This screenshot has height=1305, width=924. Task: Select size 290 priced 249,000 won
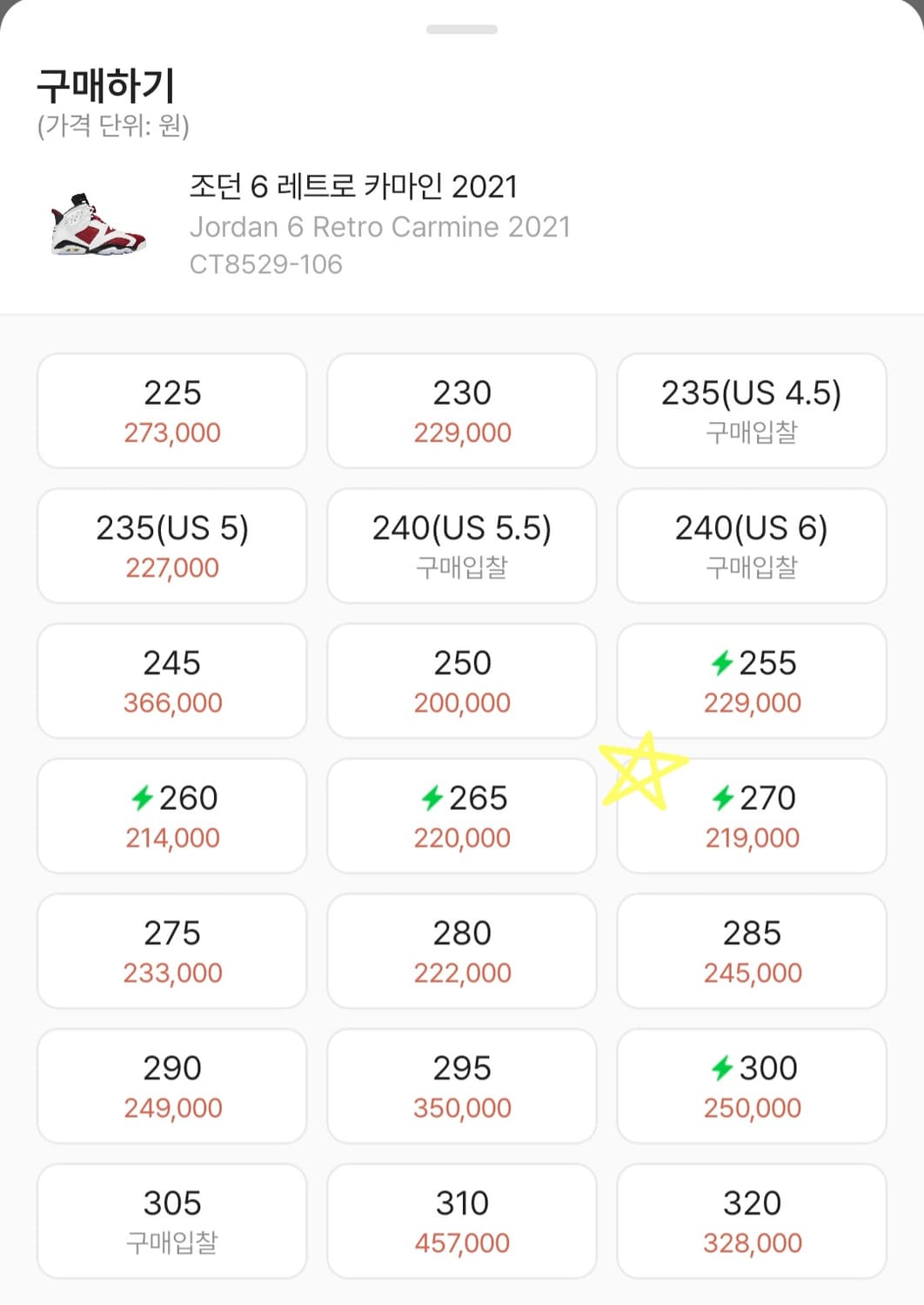tap(171, 1086)
